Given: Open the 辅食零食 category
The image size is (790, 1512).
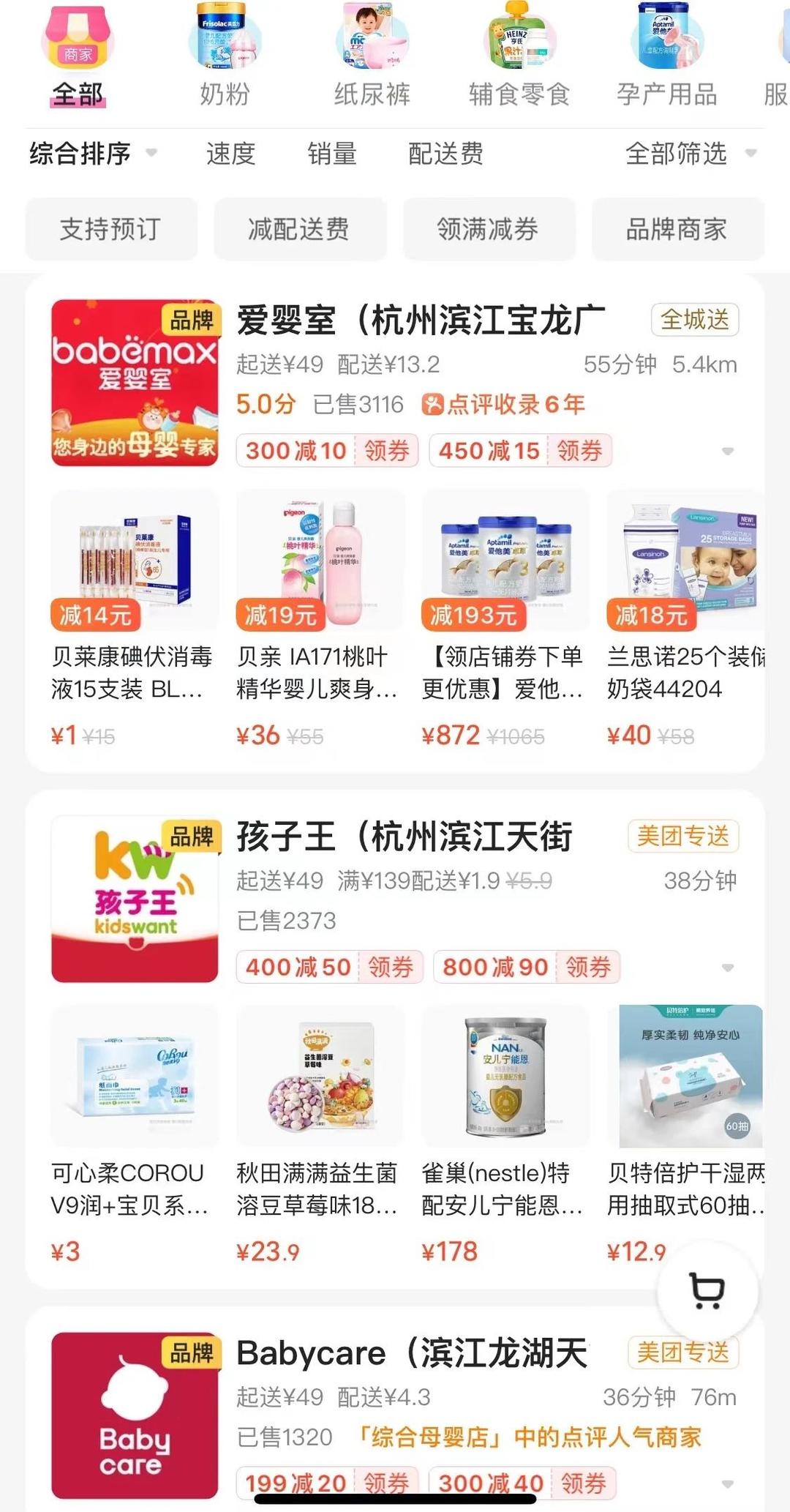Looking at the screenshot, I should click(519, 59).
